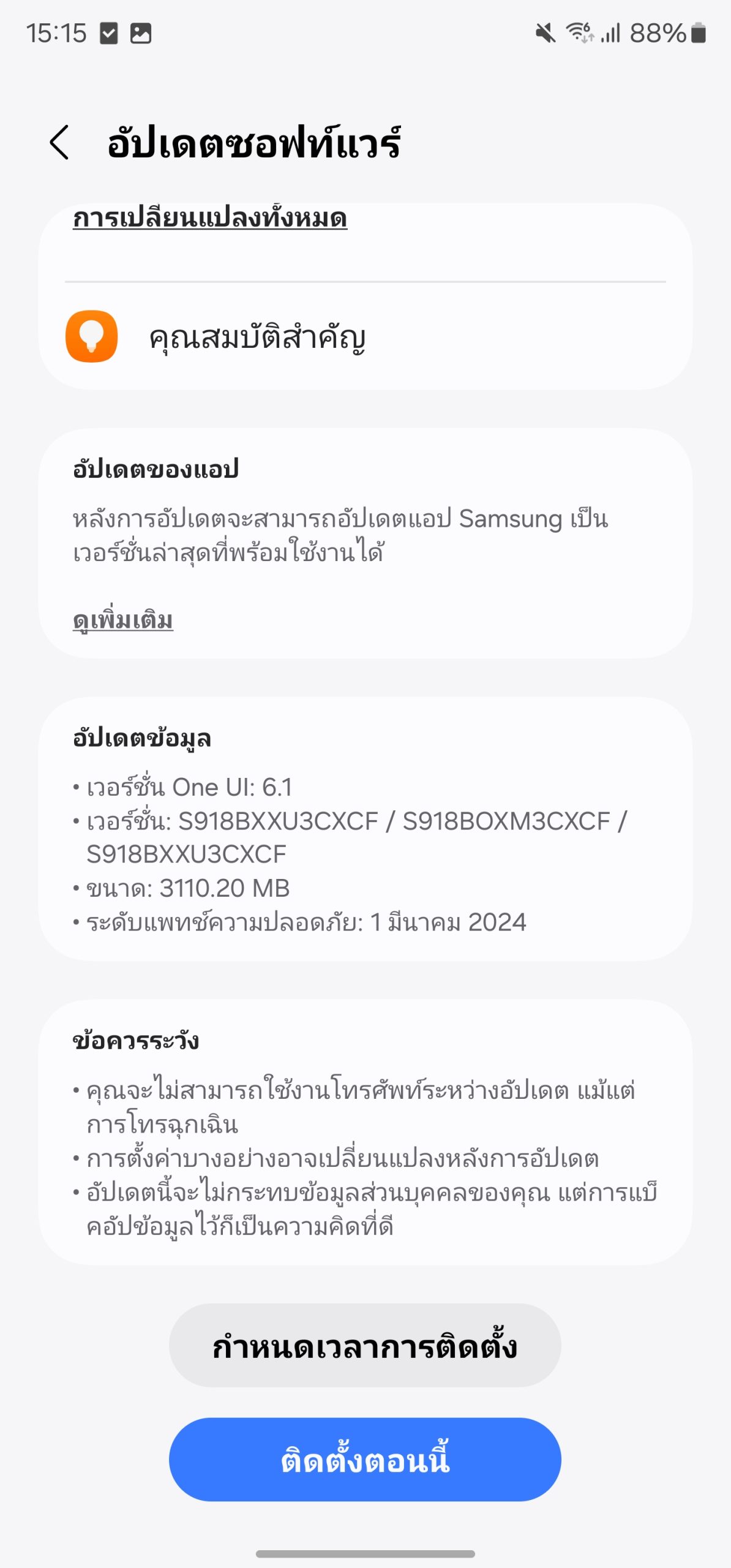
Task: Tap the ดูเพิ่มเติม link under อัปเดตของแอป
Action: (x=123, y=620)
